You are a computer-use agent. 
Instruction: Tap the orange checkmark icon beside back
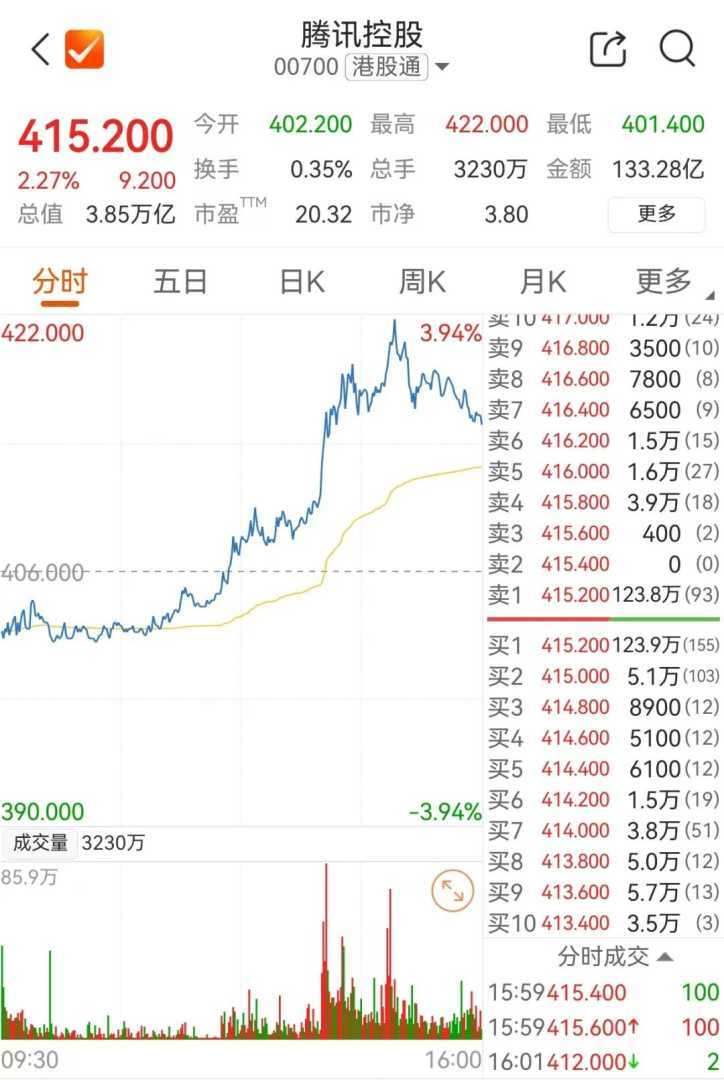point(85,49)
